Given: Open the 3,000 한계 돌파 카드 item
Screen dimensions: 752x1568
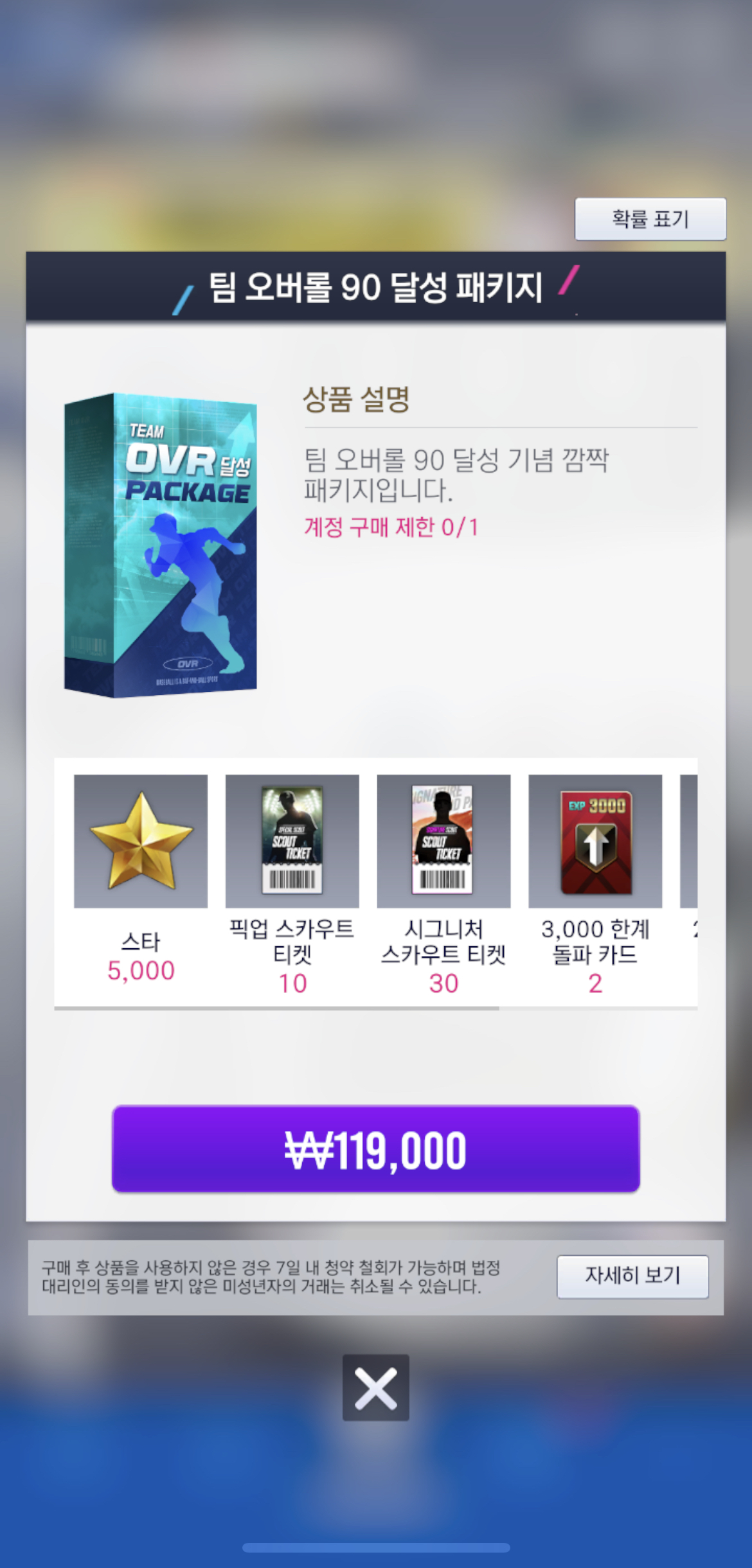Looking at the screenshot, I should (x=595, y=841).
